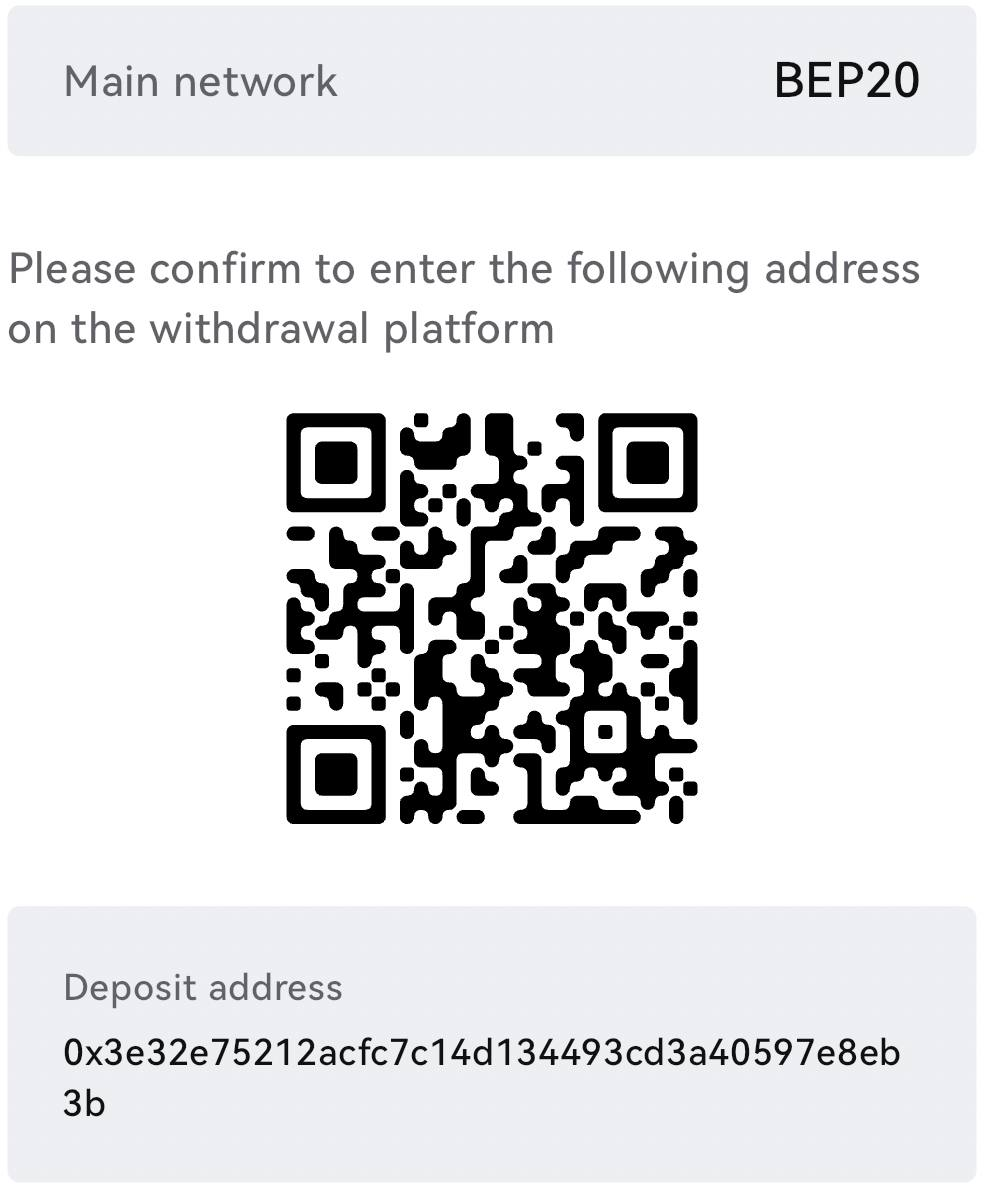Open the Main network BEP20 selector
This screenshot has width=984, height=1194.
point(491,81)
